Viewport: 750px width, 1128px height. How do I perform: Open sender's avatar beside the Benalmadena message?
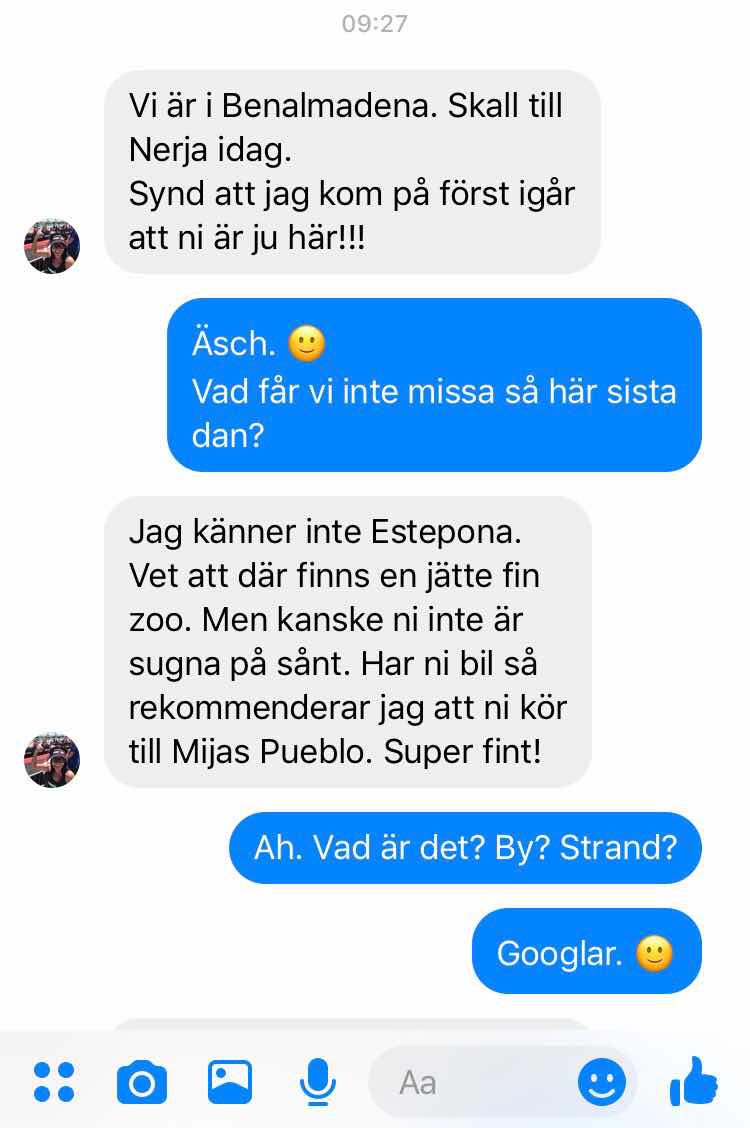tap(52, 246)
